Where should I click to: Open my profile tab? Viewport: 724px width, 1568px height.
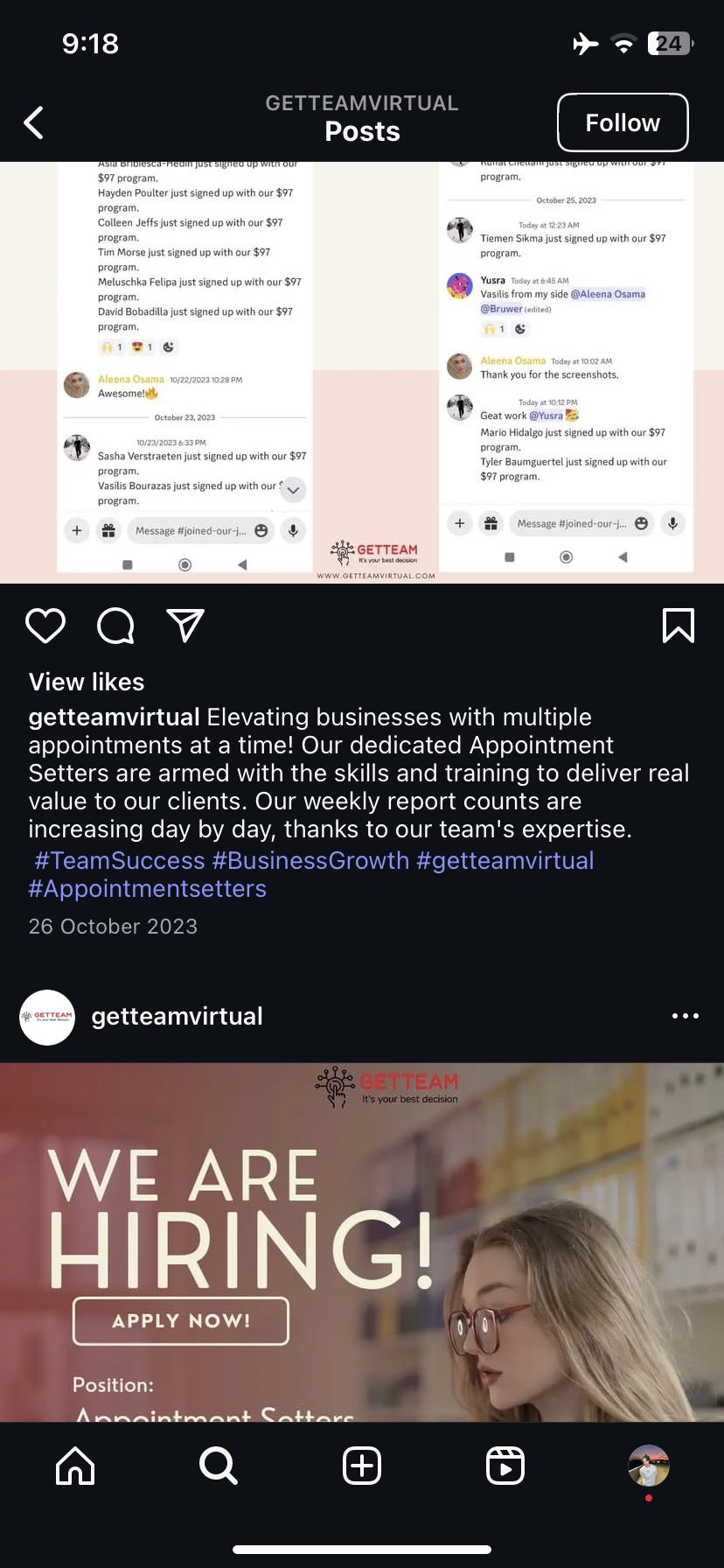[x=648, y=1465]
